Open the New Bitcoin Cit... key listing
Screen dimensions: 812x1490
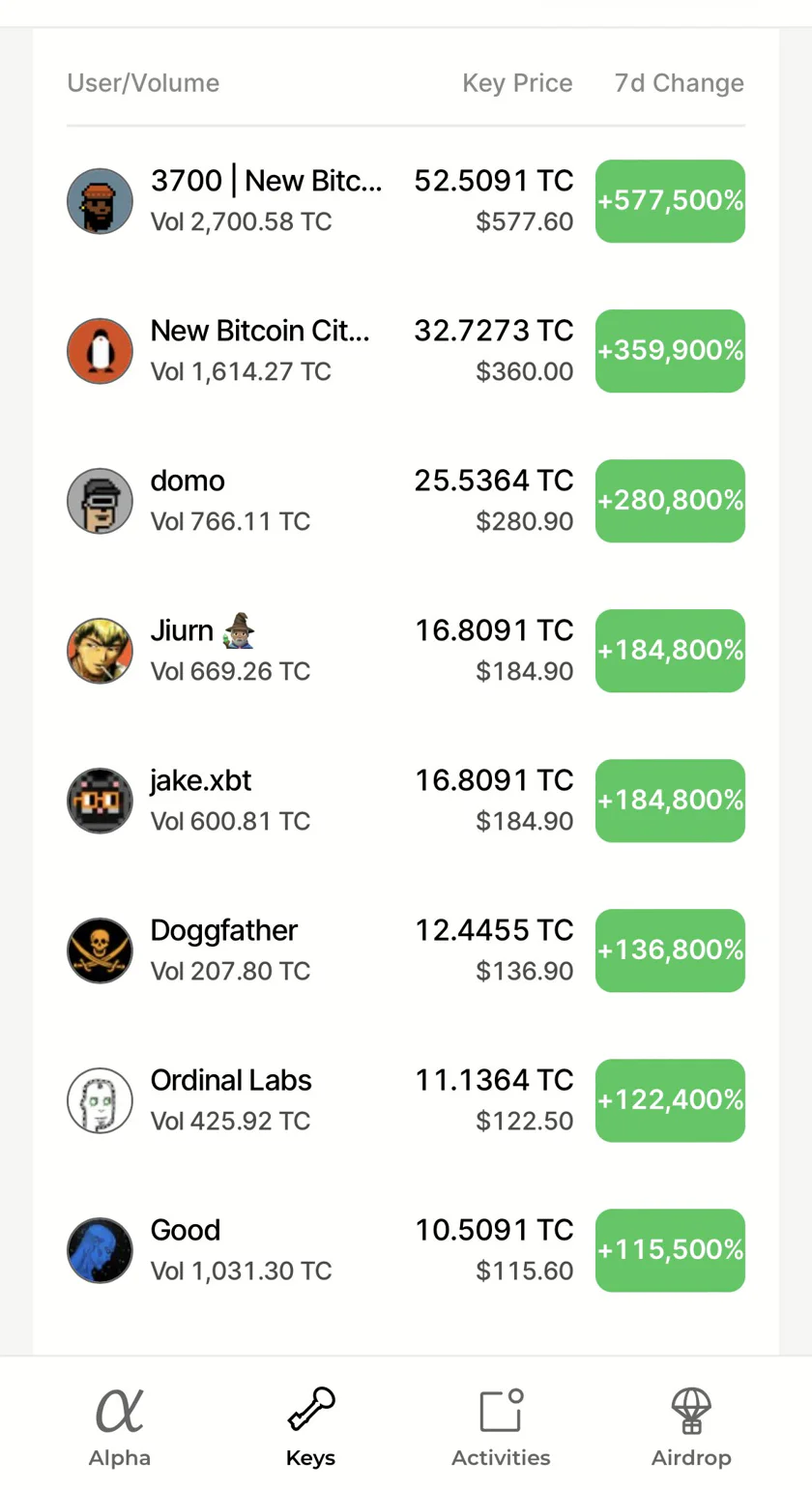click(x=406, y=351)
